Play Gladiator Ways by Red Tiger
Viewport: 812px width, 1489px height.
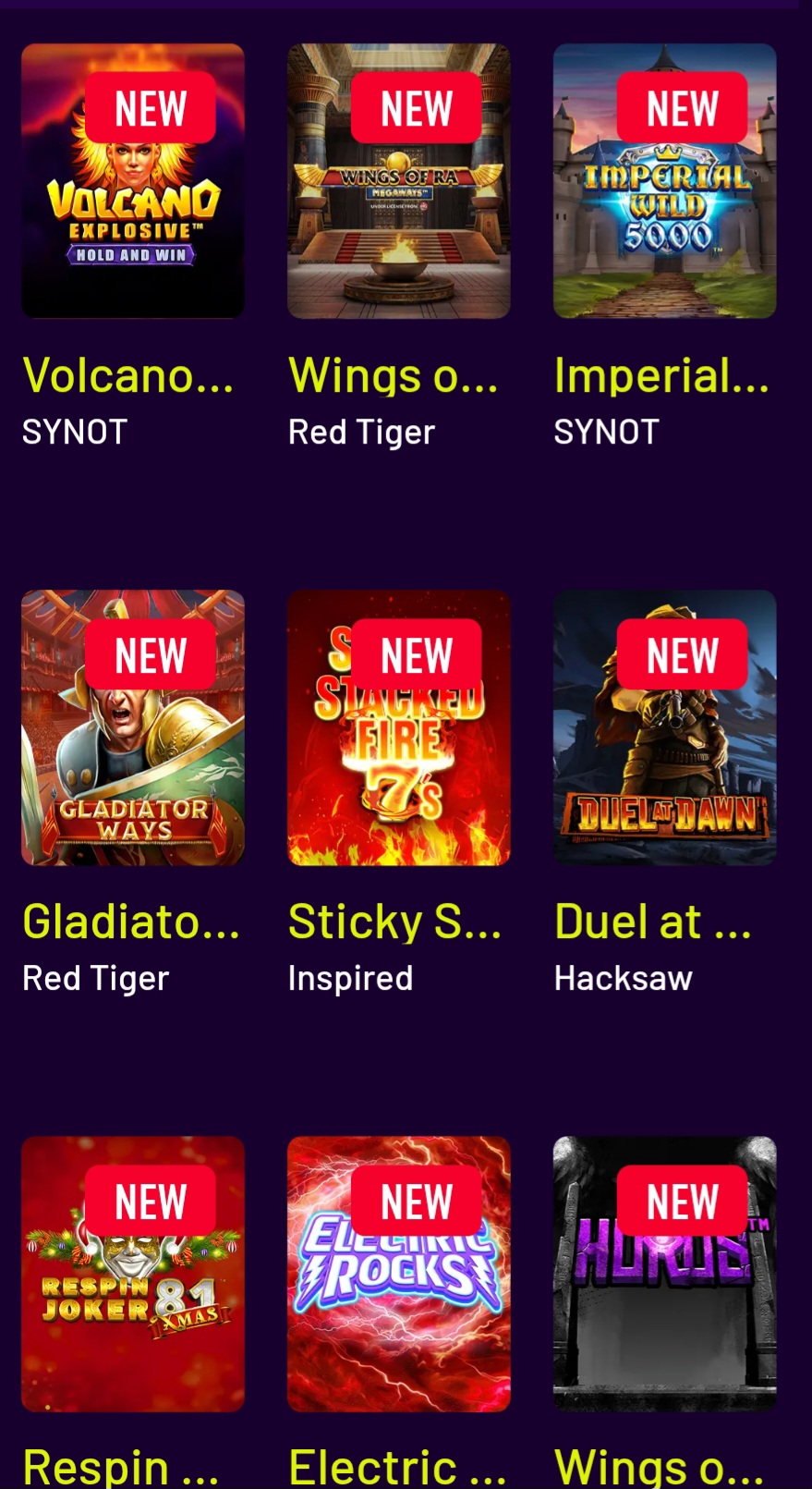click(133, 727)
